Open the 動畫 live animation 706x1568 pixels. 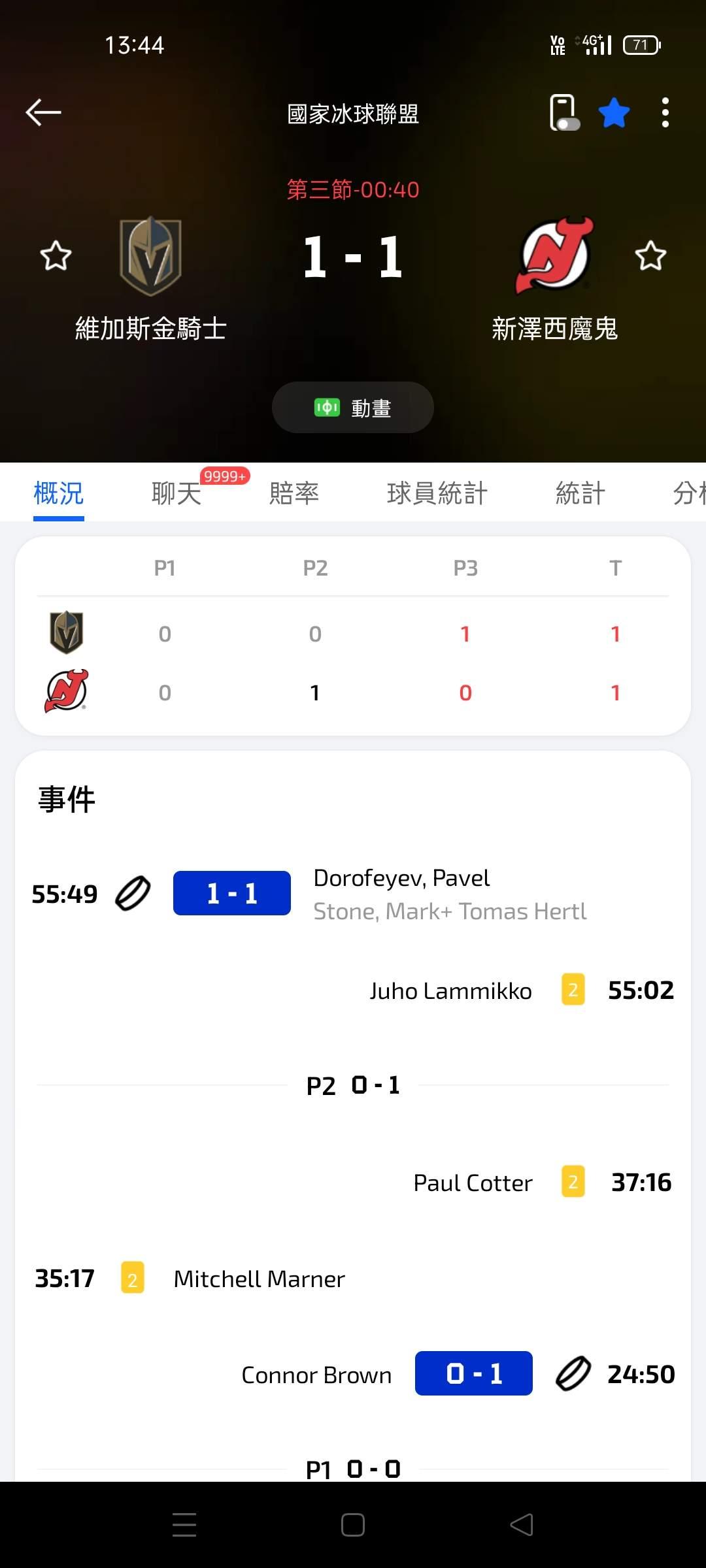click(x=353, y=408)
